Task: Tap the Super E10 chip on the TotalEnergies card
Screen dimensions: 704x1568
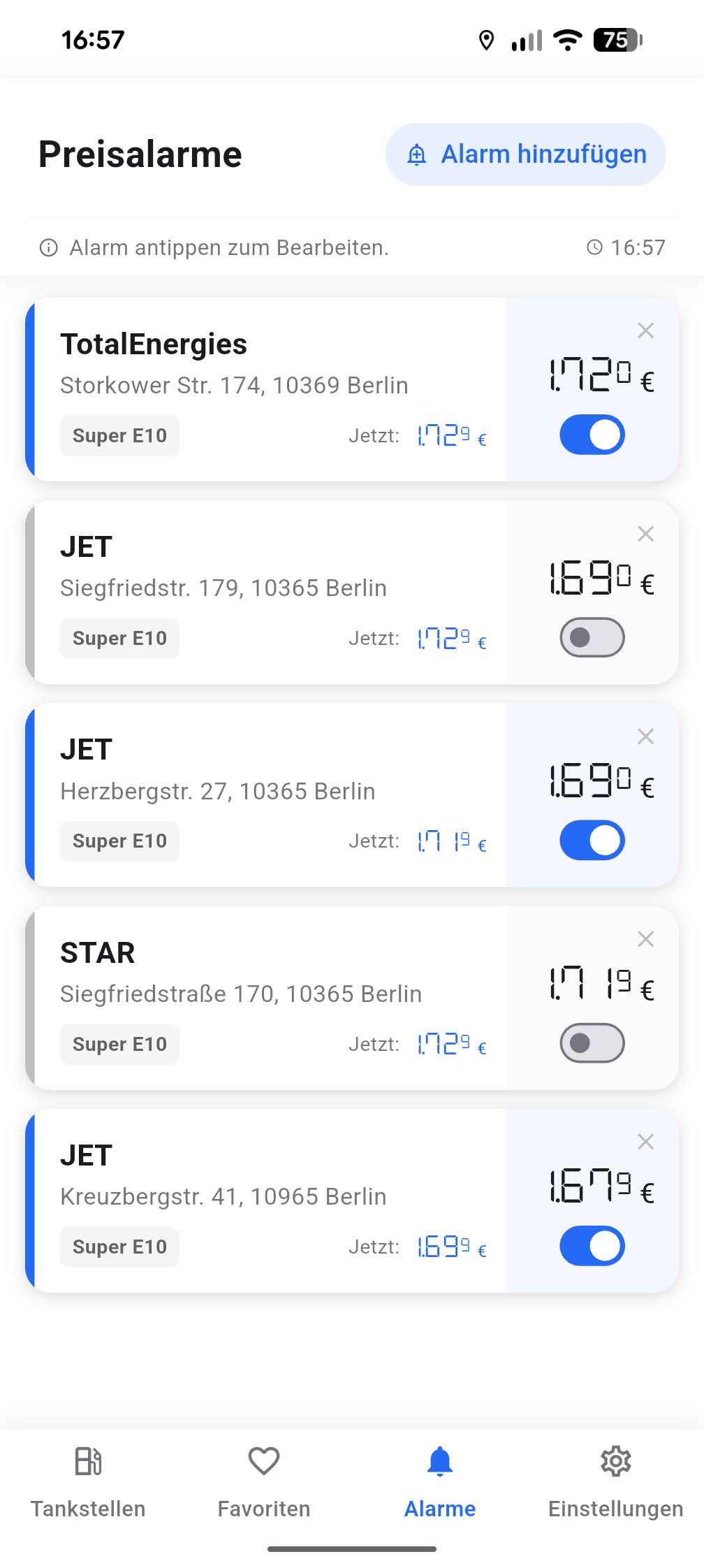Action: 119,435
